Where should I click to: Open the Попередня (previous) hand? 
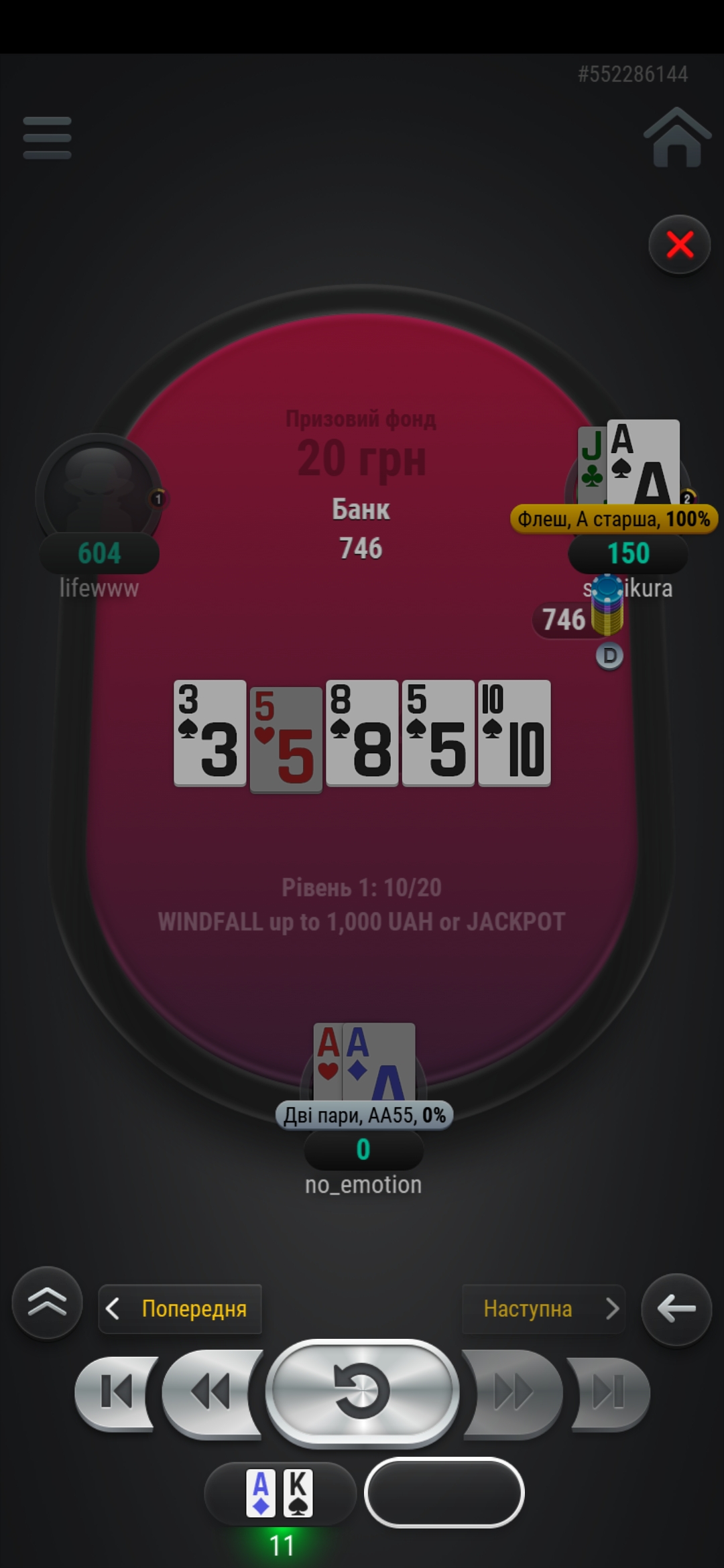(180, 1309)
